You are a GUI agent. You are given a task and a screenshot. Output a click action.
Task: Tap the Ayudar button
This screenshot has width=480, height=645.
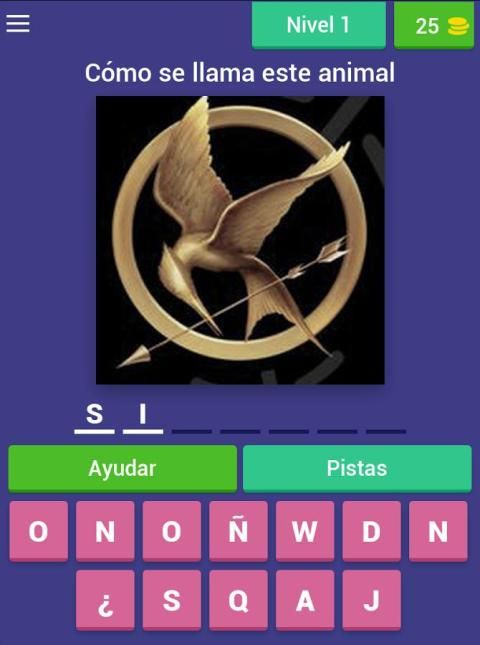[x=123, y=469]
